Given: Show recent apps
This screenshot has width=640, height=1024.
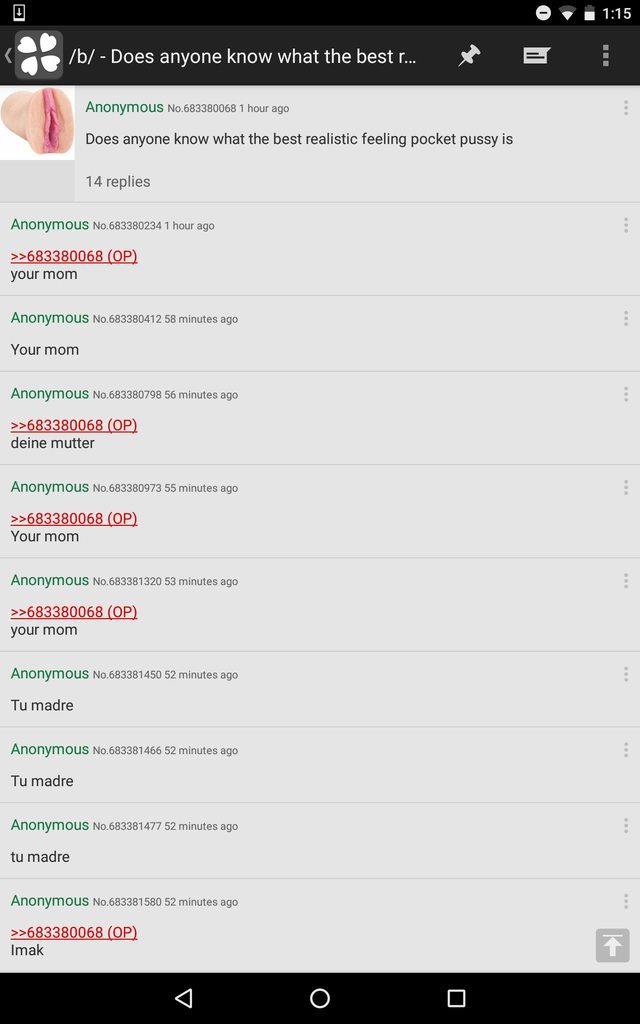Looking at the screenshot, I should tap(456, 998).
